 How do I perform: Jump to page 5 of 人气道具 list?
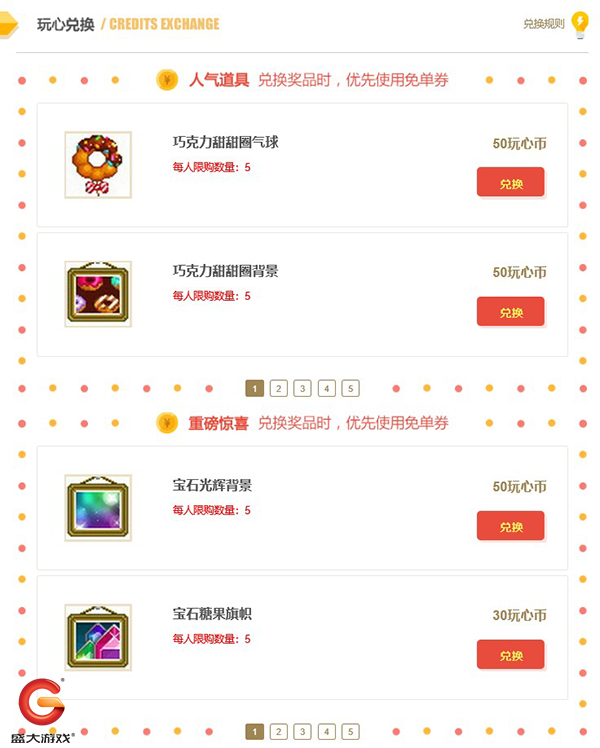point(350,388)
